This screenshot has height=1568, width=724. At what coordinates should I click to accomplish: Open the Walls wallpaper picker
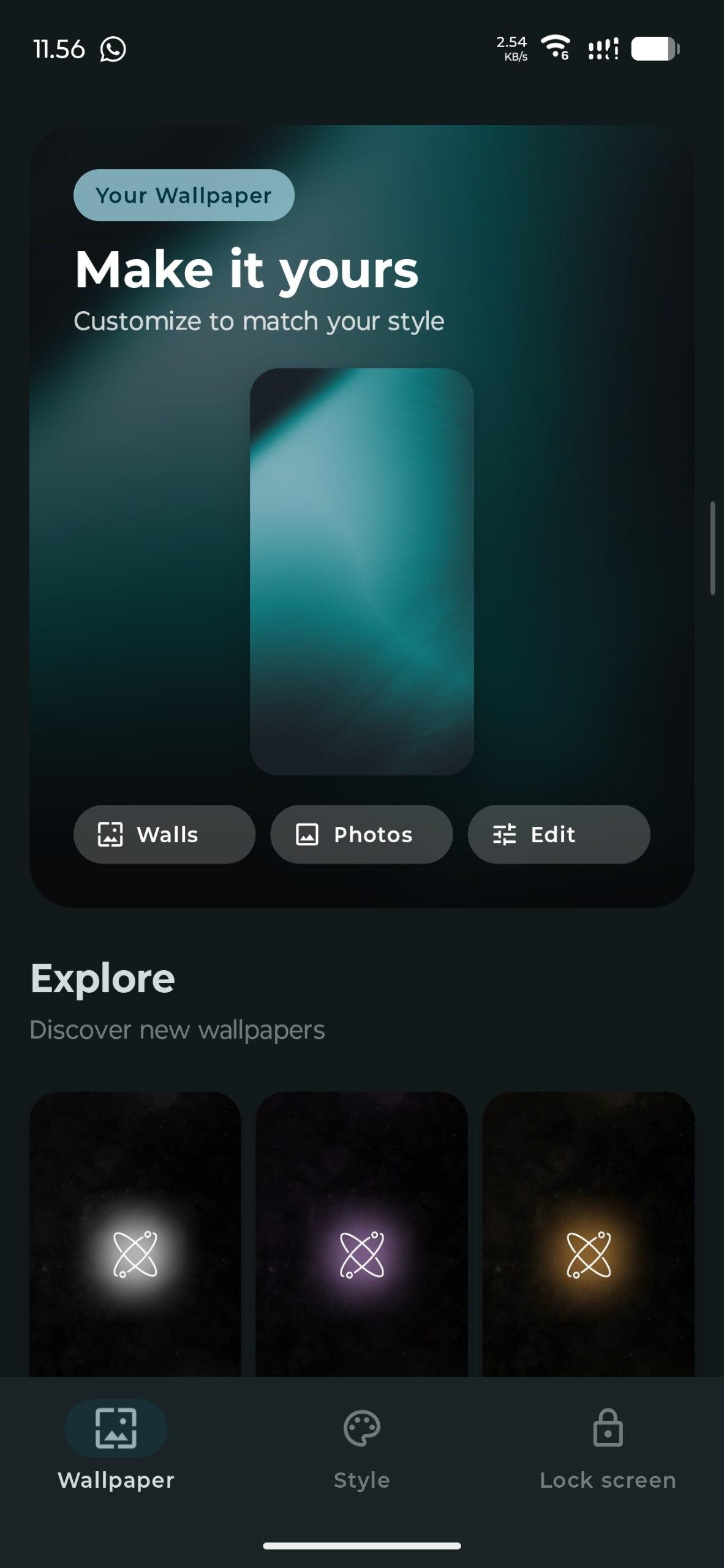(x=164, y=834)
